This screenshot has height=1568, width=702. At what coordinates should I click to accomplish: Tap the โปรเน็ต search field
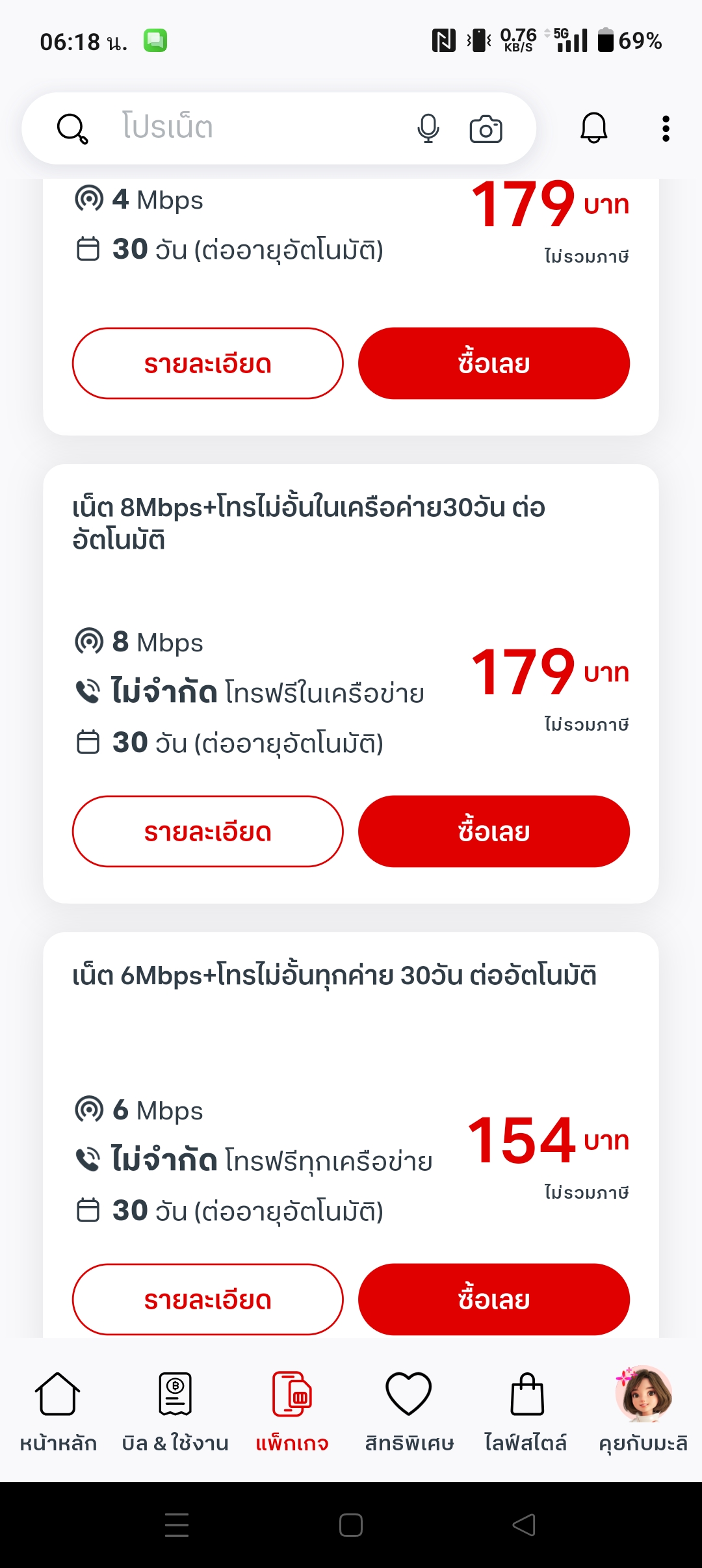[247, 127]
